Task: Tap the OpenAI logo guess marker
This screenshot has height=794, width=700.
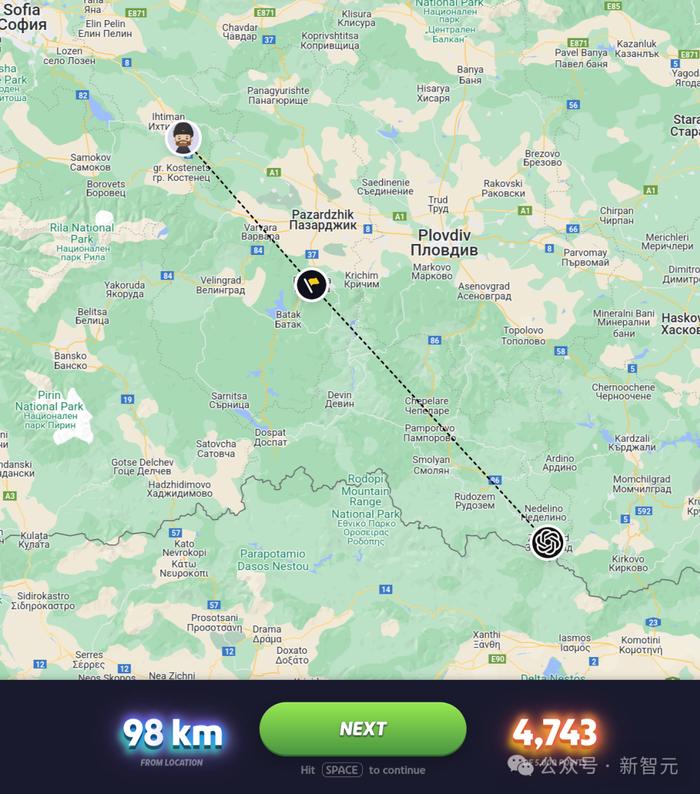Action: point(546,543)
